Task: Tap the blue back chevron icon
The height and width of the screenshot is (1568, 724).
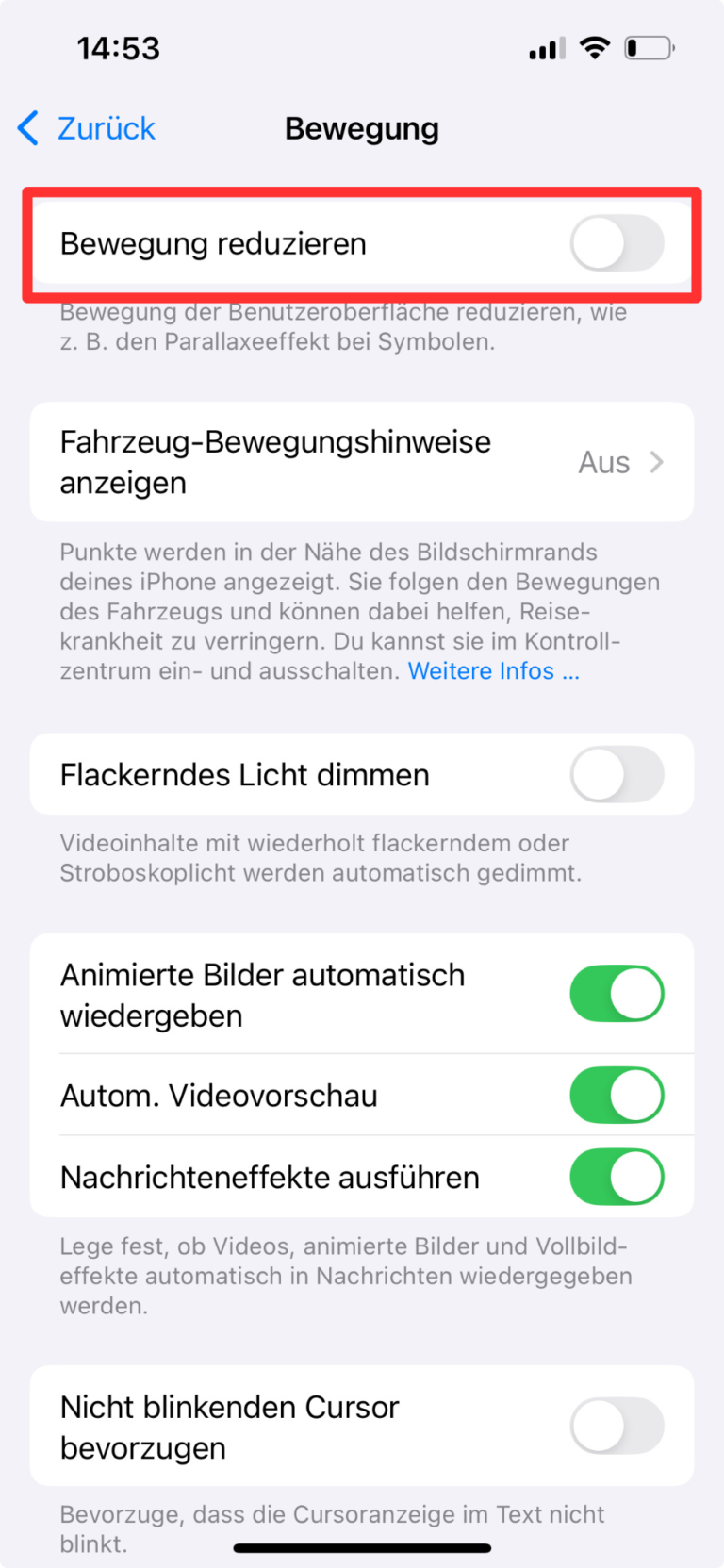Action: tap(26, 128)
